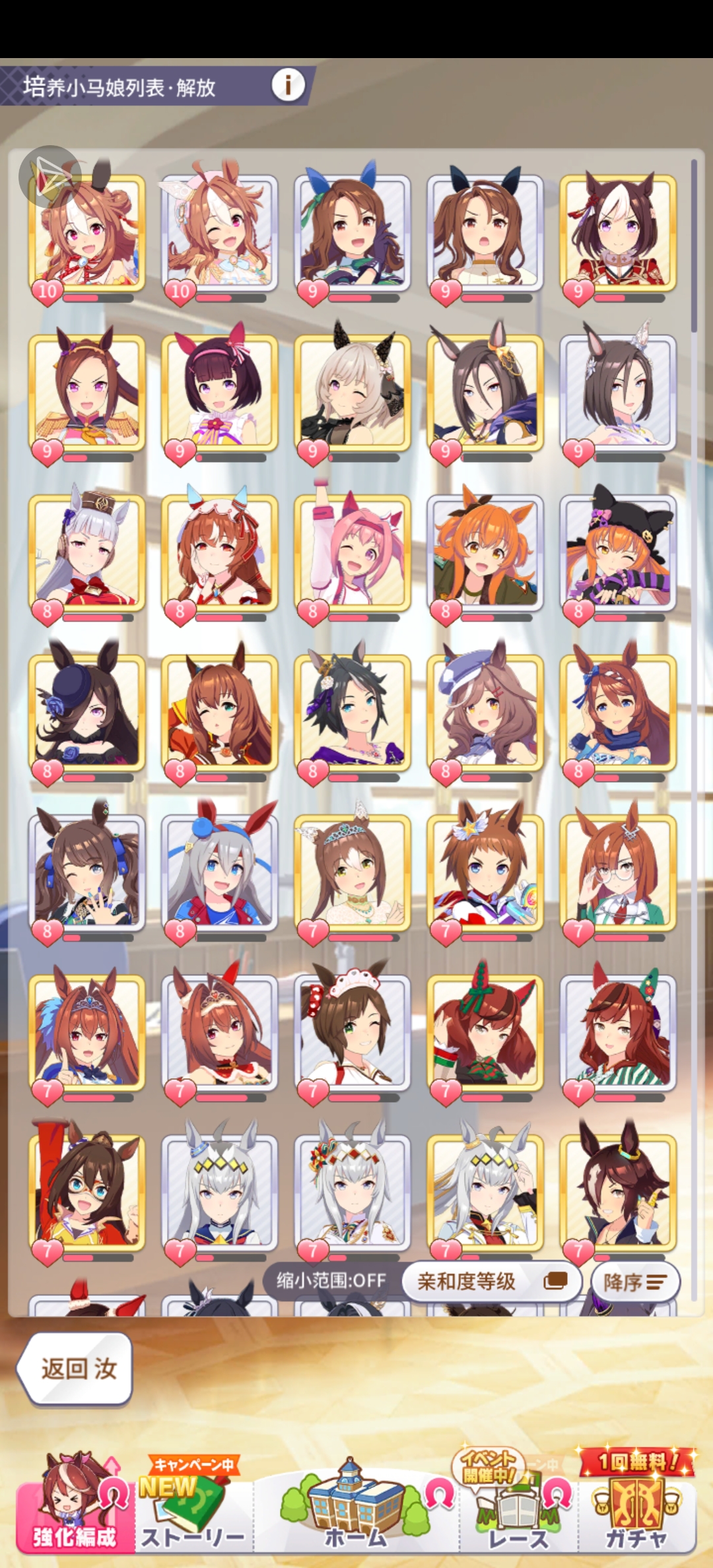This screenshot has width=713, height=1568.
Task: Toggle the 降序 sort order button
Action: click(x=634, y=1282)
